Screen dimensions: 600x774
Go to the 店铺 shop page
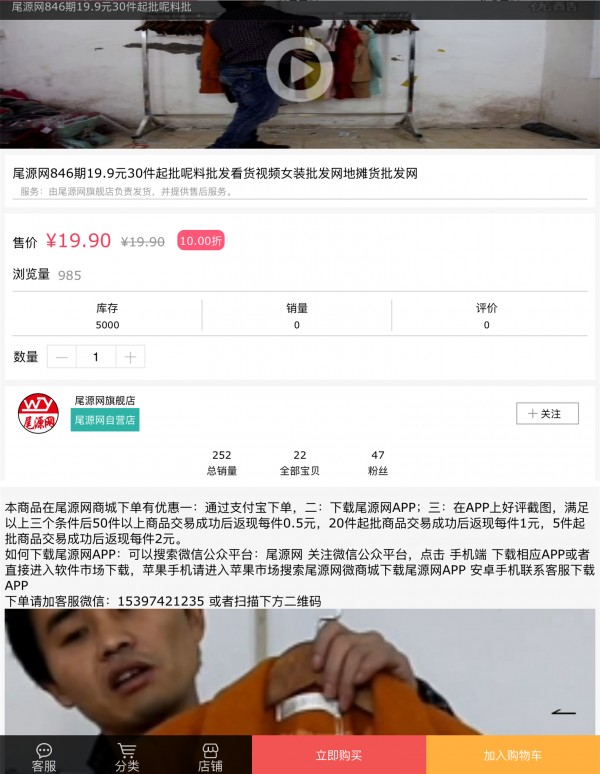point(210,757)
